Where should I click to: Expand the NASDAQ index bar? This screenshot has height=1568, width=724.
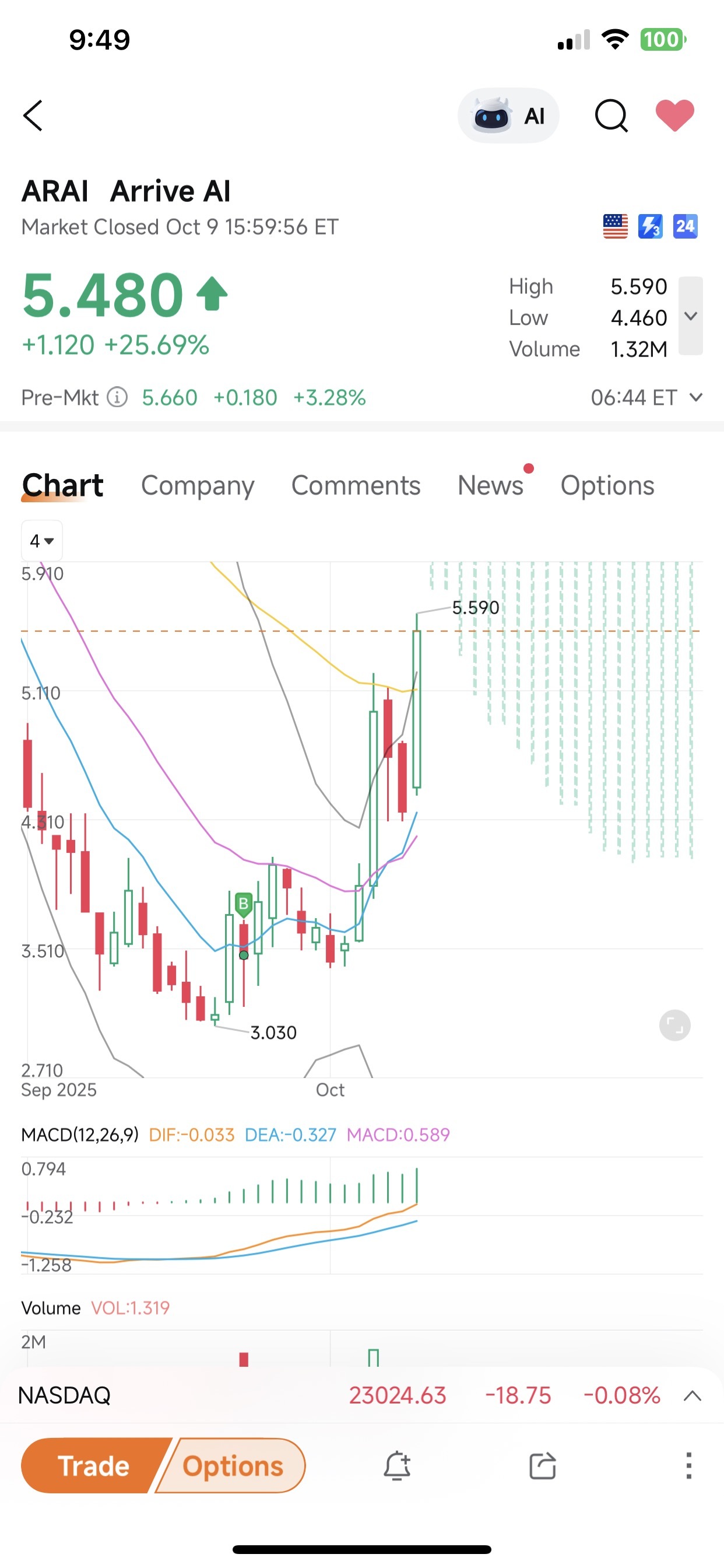(693, 1396)
